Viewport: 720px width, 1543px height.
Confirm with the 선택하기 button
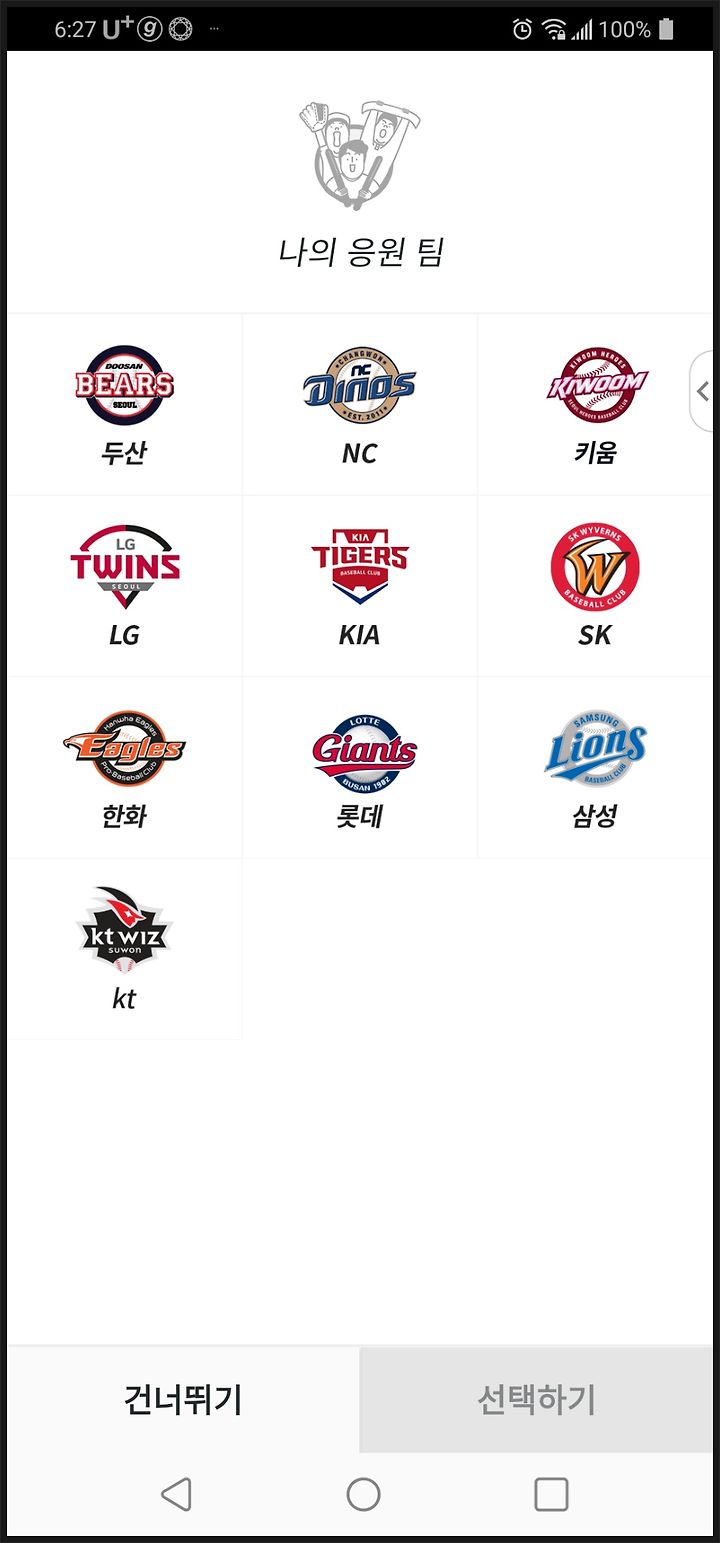(536, 1399)
